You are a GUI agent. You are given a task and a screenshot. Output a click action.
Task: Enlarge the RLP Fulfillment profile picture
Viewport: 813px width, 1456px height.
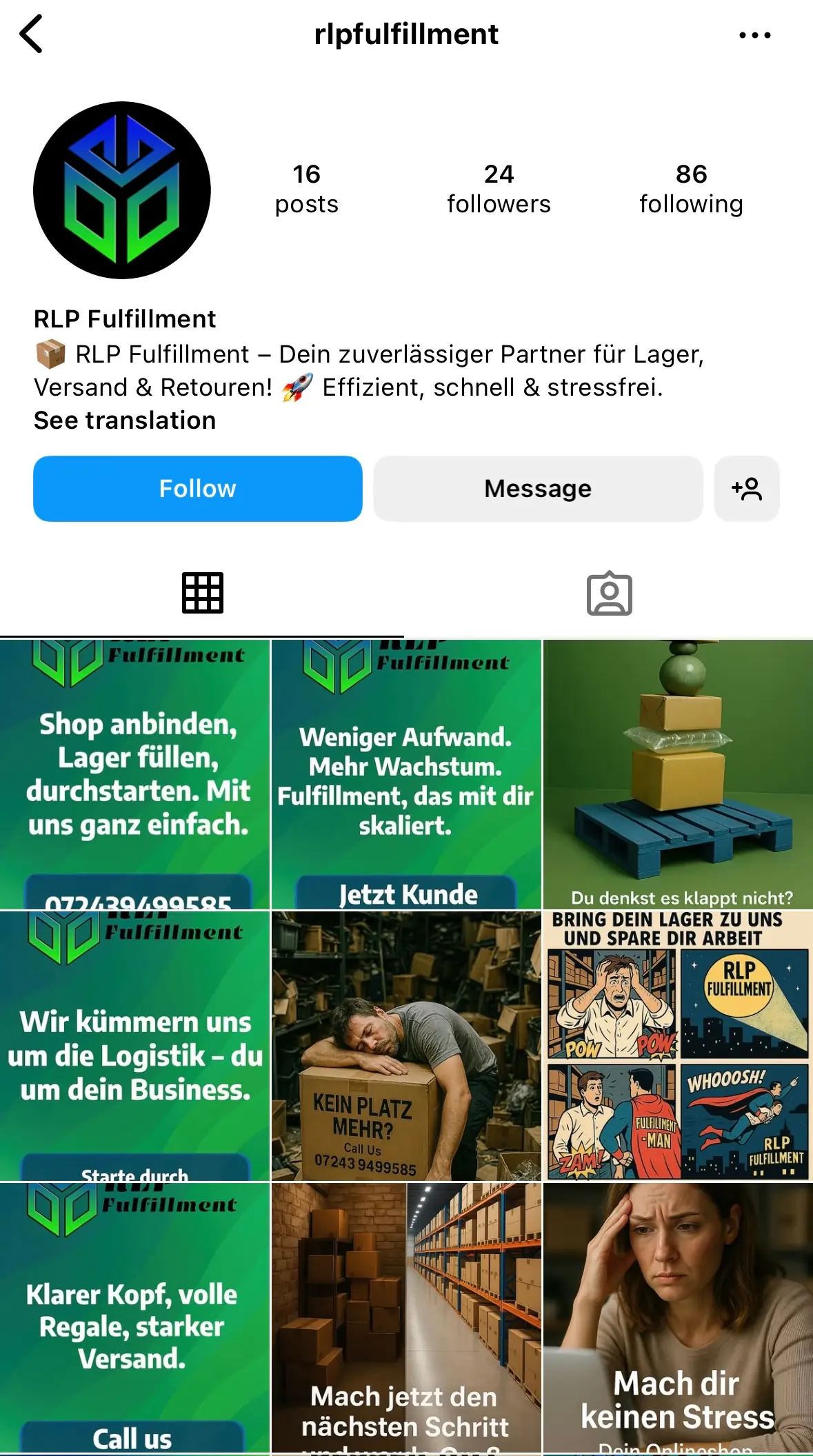click(x=122, y=190)
